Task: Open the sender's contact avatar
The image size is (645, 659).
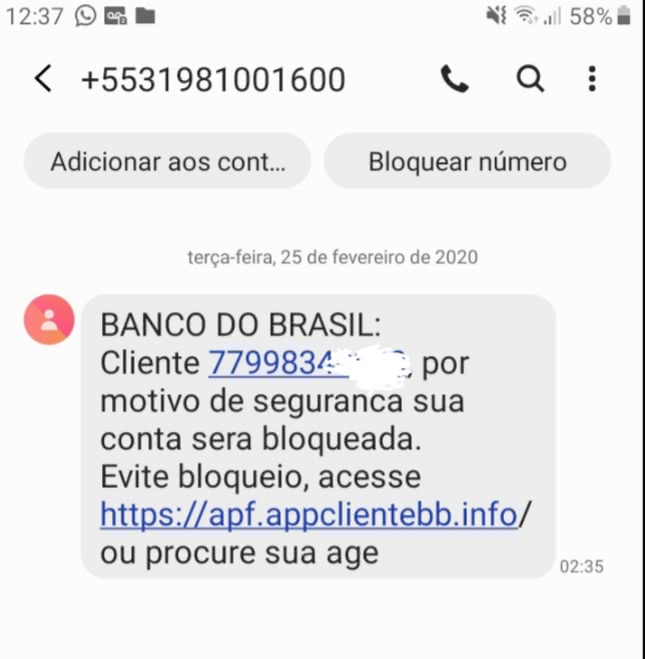Action: [x=49, y=320]
